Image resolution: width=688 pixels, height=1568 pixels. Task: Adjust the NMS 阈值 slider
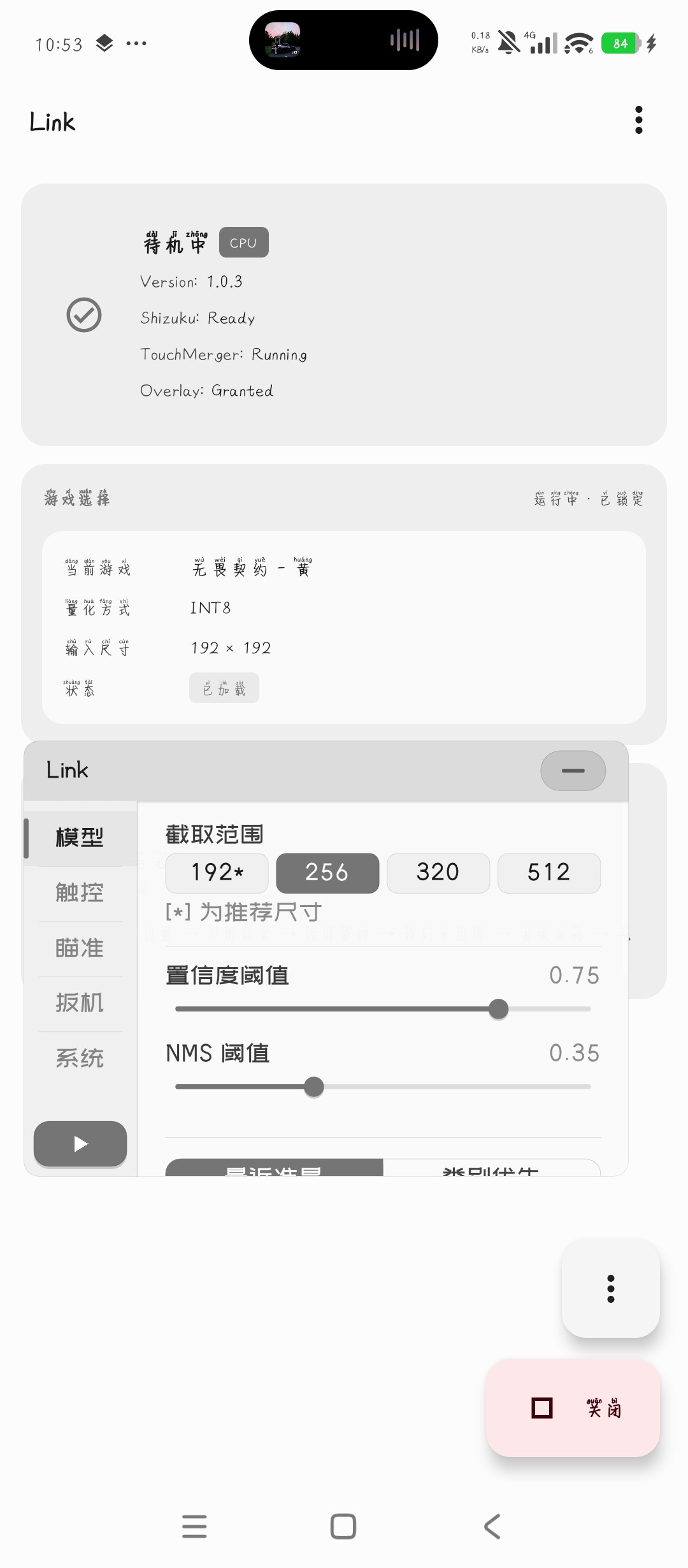[x=313, y=1087]
